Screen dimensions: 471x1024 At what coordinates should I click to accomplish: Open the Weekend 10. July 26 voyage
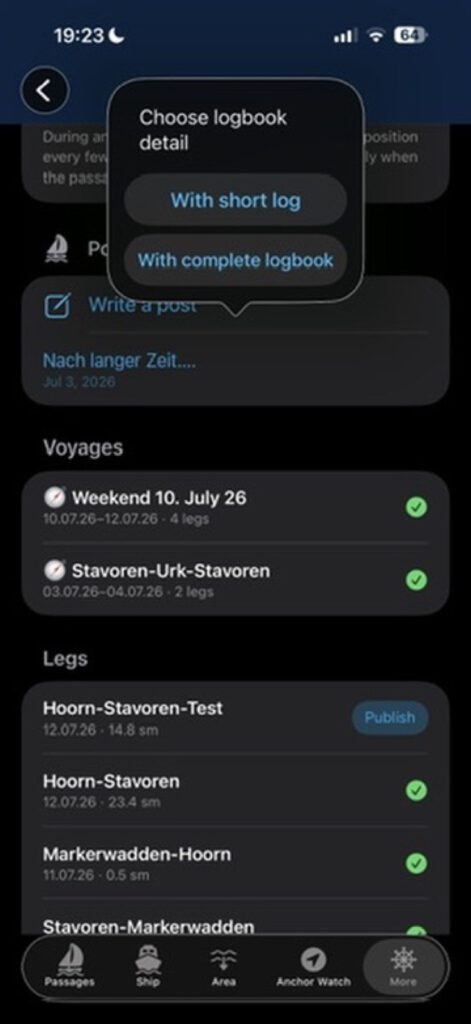(236, 507)
